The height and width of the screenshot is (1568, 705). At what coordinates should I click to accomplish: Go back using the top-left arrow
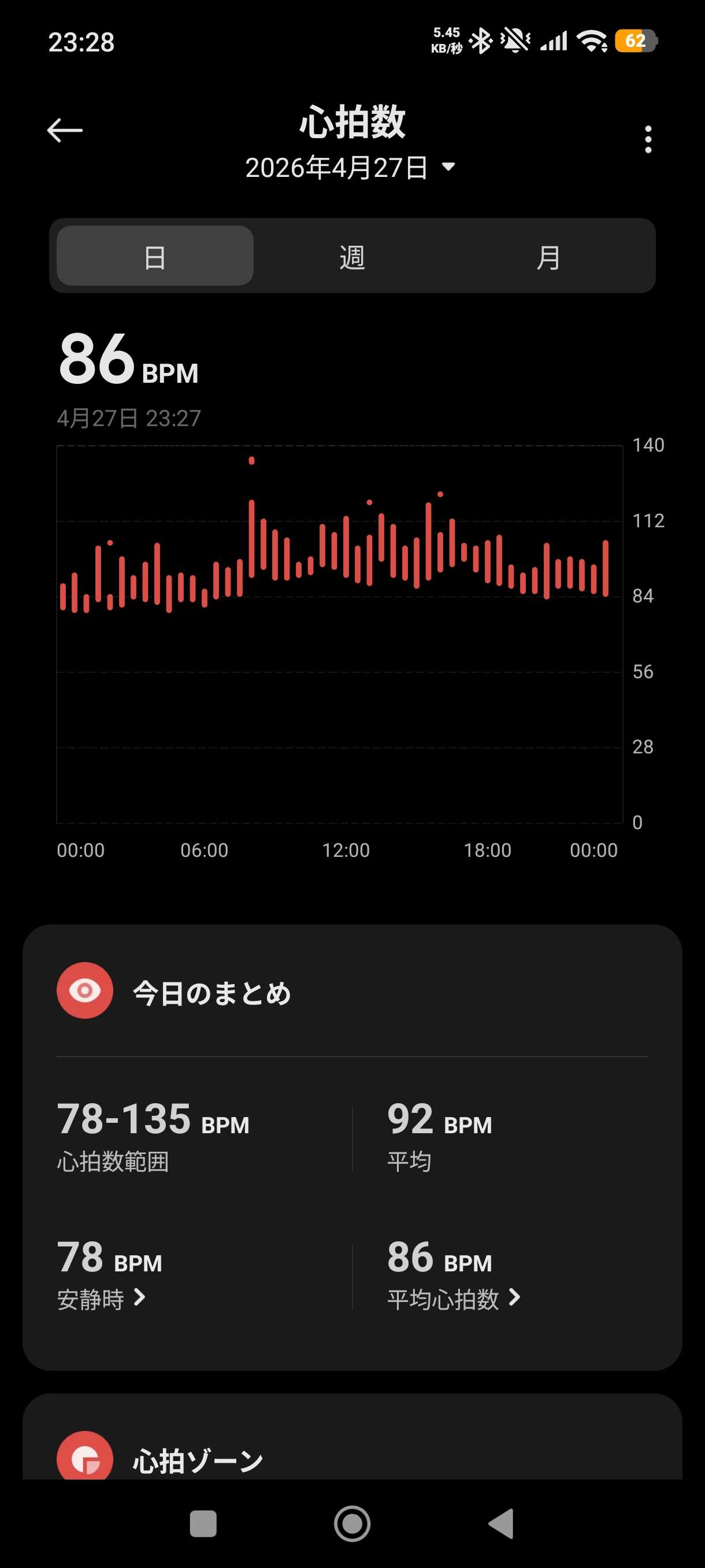click(x=65, y=130)
